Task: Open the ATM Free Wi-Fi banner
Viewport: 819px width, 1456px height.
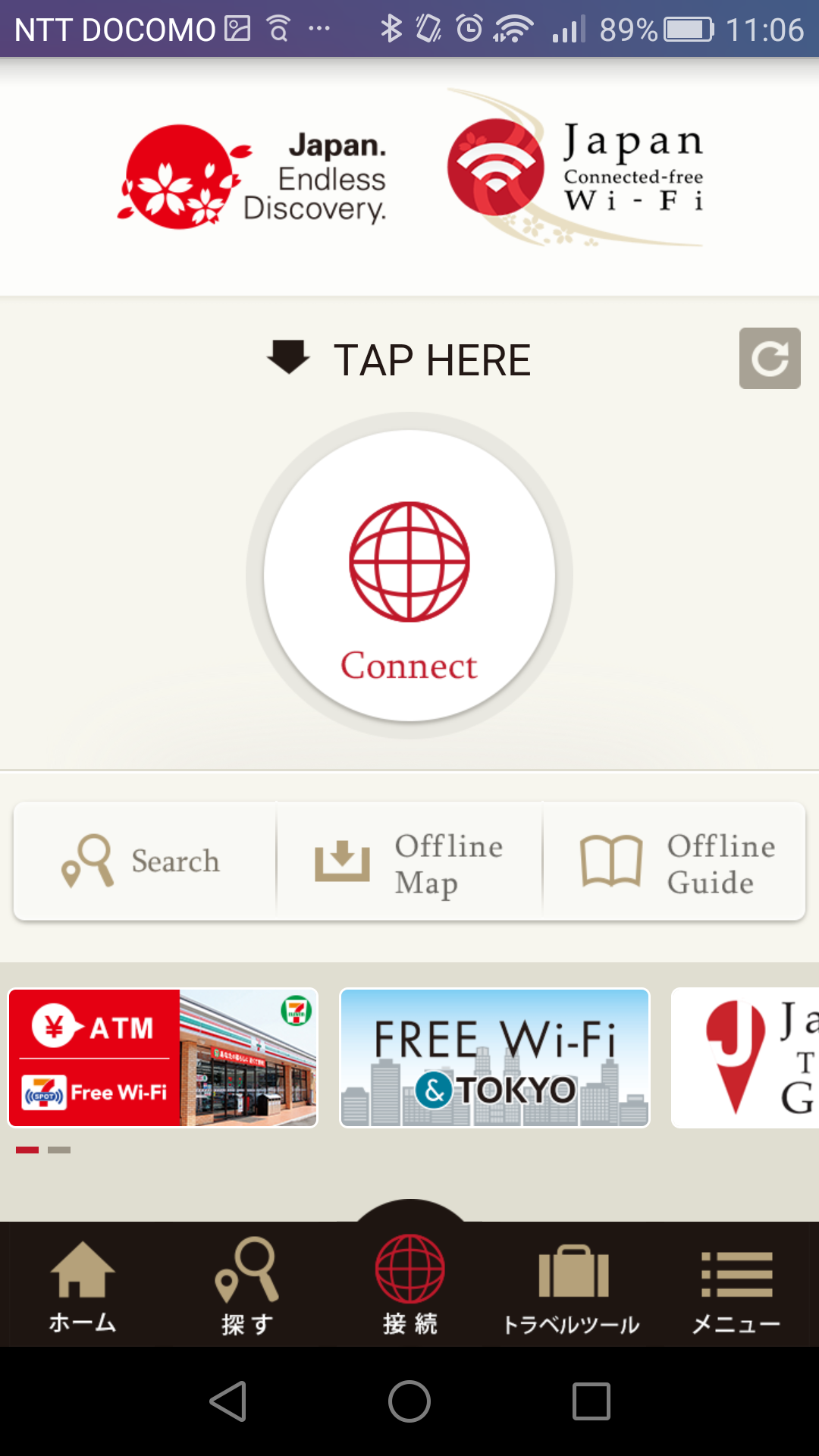Action: 163,1057
